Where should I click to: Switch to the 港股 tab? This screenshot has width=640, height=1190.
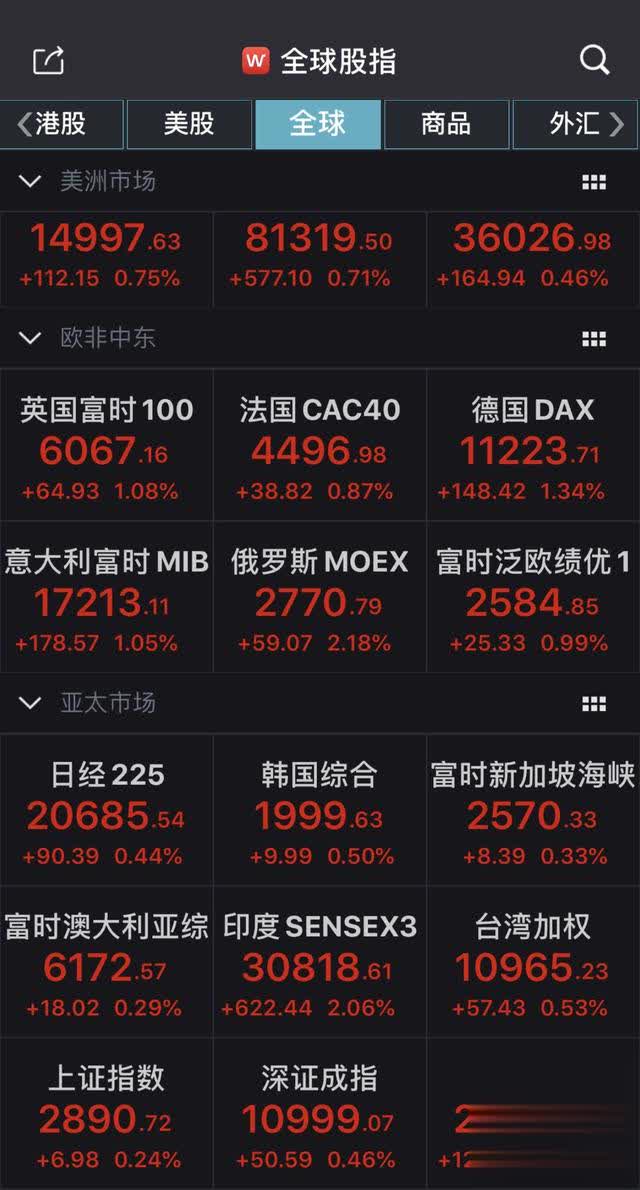coord(61,124)
